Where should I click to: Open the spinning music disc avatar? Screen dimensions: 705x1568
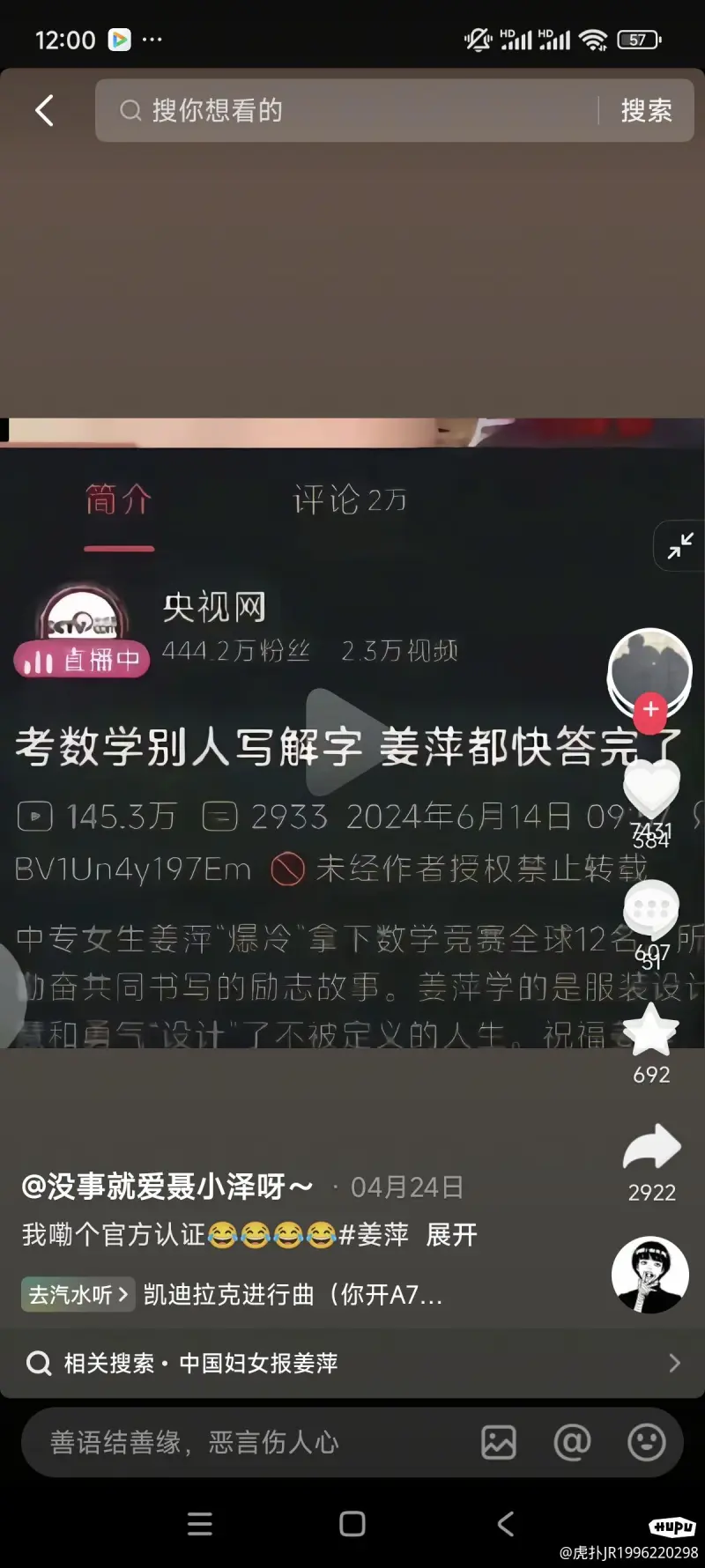tap(650, 1275)
